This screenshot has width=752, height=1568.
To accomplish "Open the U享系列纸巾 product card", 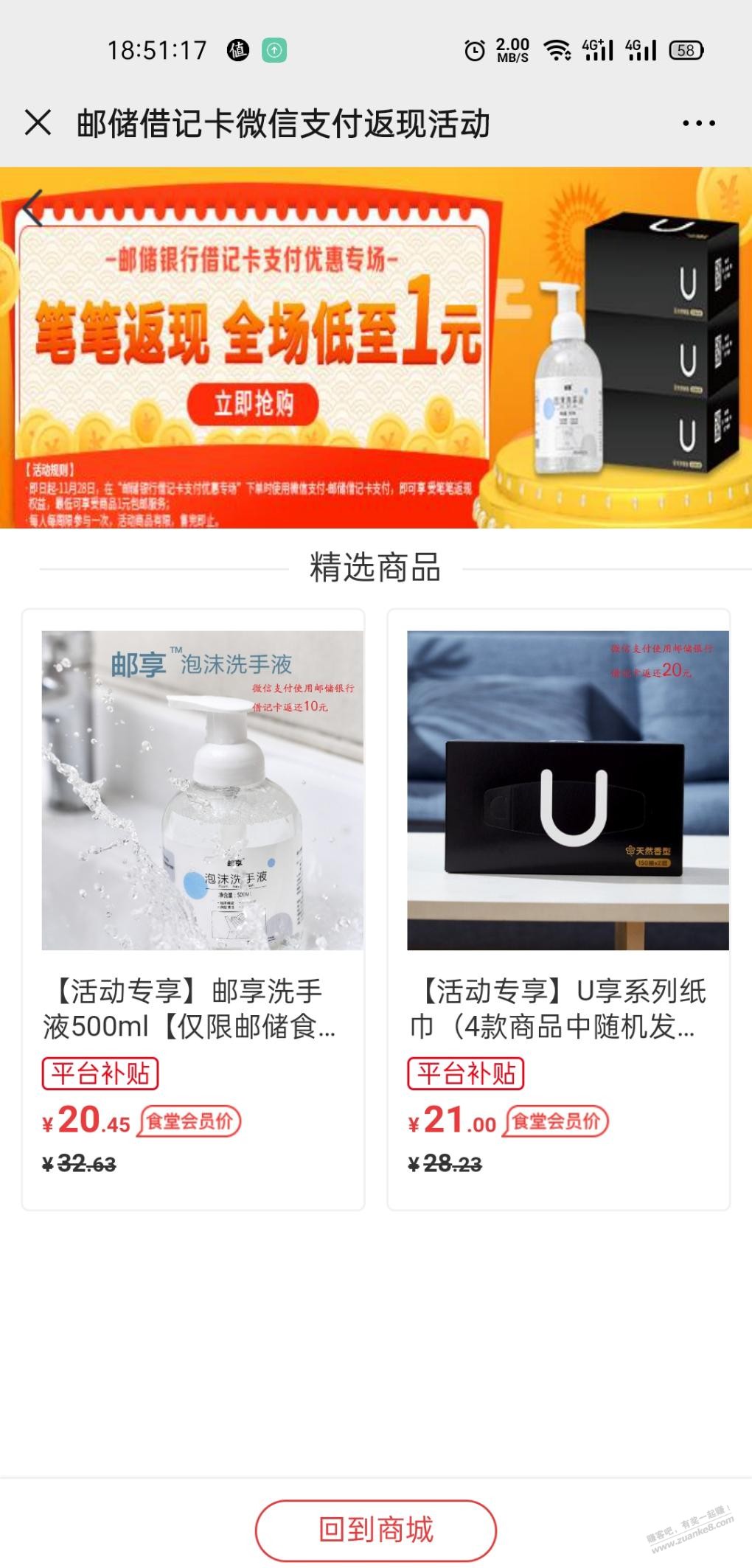I will point(558,908).
